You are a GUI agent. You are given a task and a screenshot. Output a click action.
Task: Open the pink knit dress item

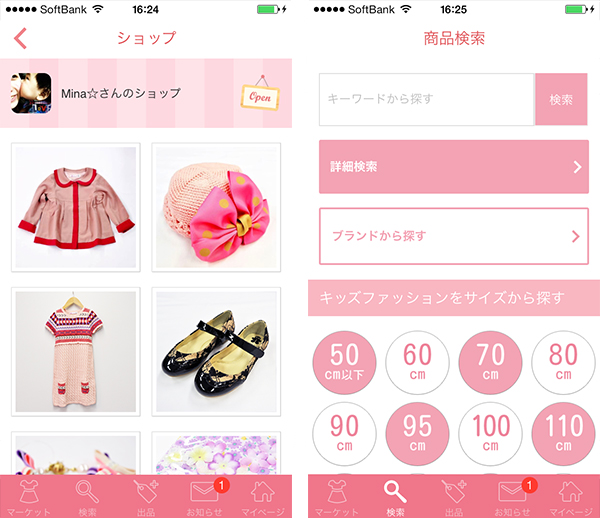click(x=75, y=352)
